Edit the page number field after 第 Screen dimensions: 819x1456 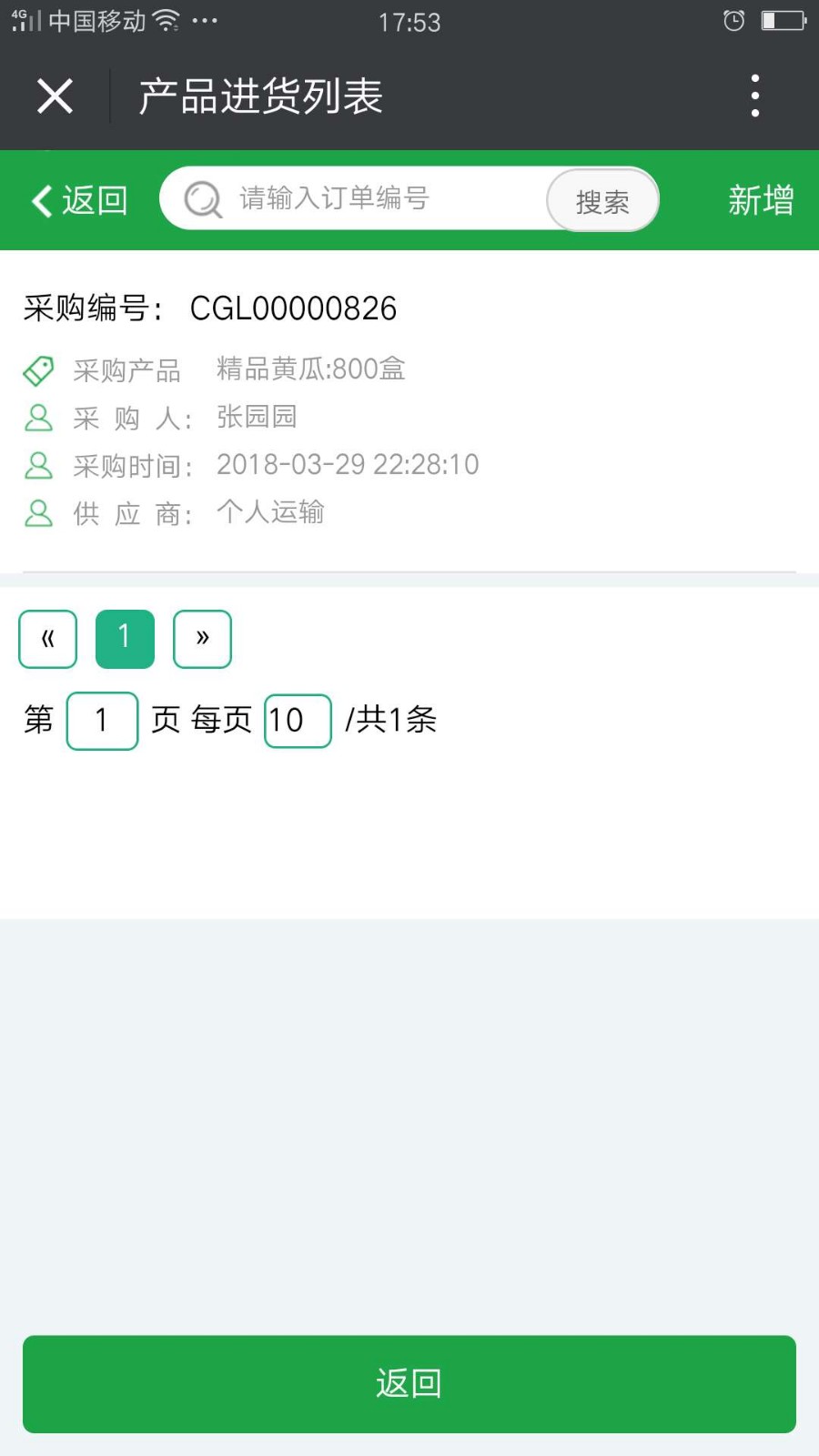[x=102, y=721]
